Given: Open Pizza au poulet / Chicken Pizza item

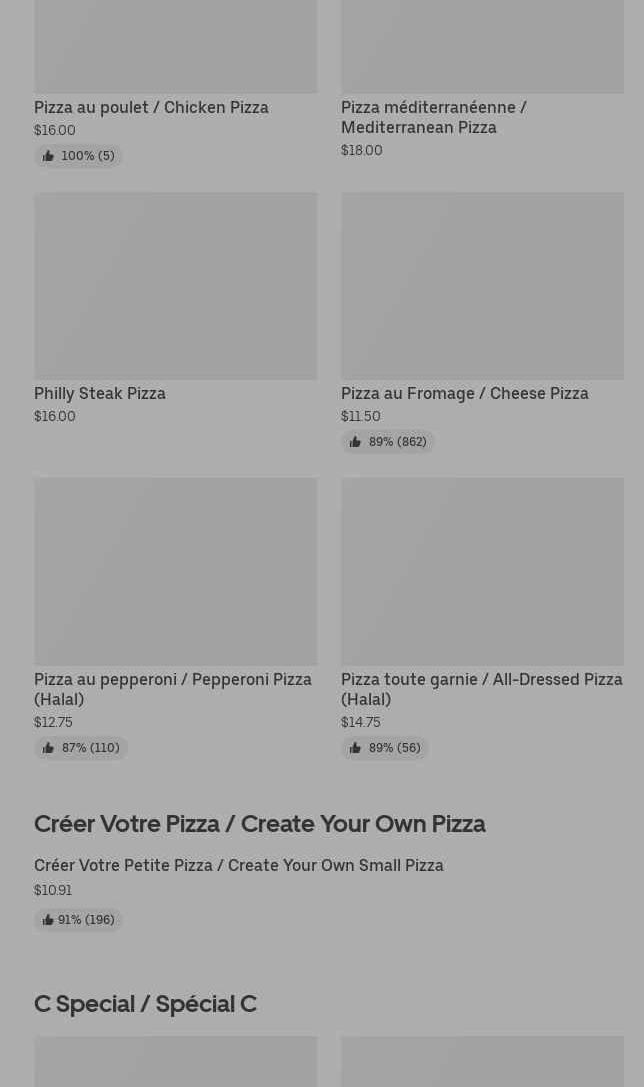Looking at the screenshot, I should (x=151, y=107).
